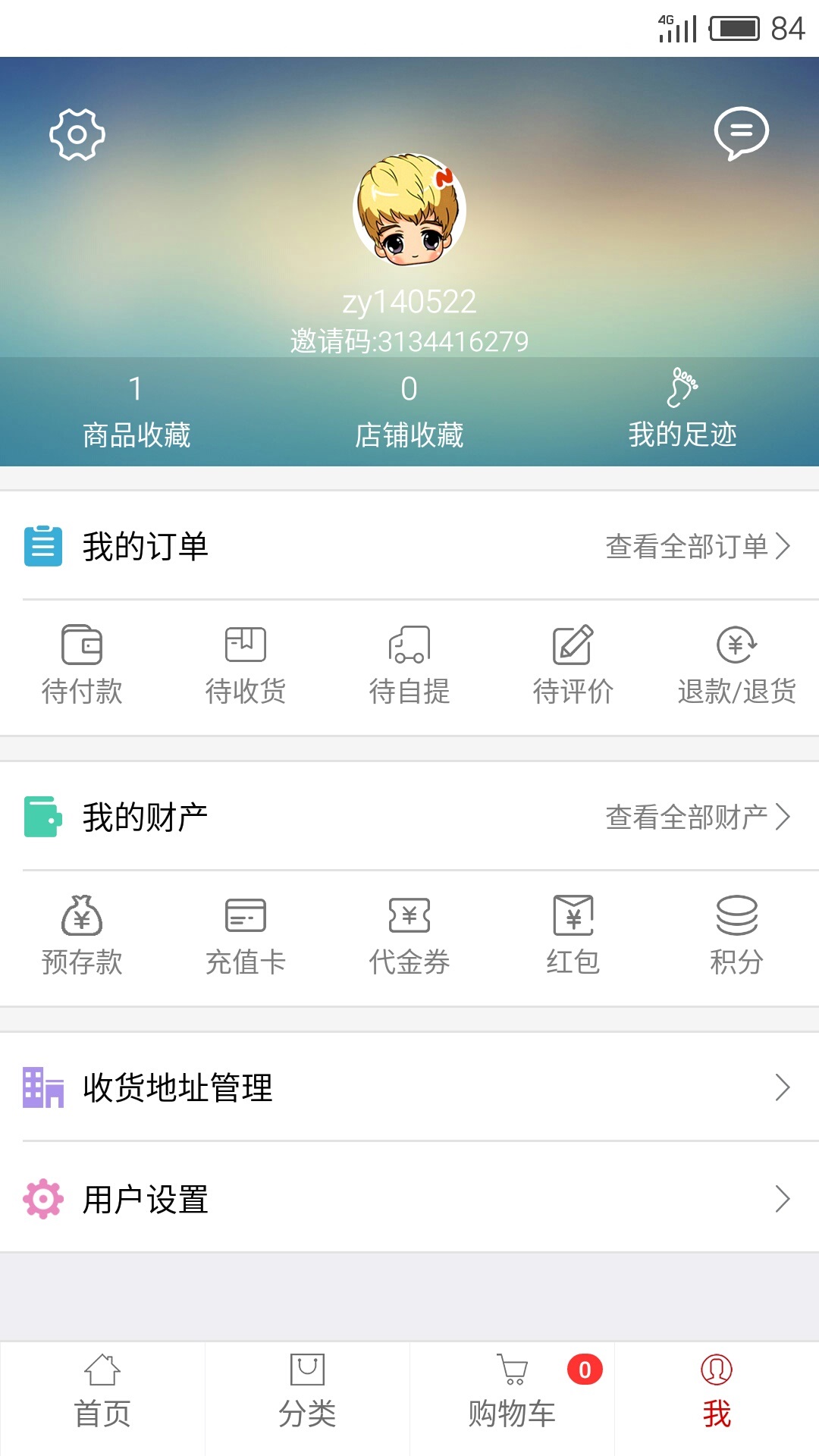Open 待自提 orders awaiting pickup
819x1456 pixels.
(409, 665)
